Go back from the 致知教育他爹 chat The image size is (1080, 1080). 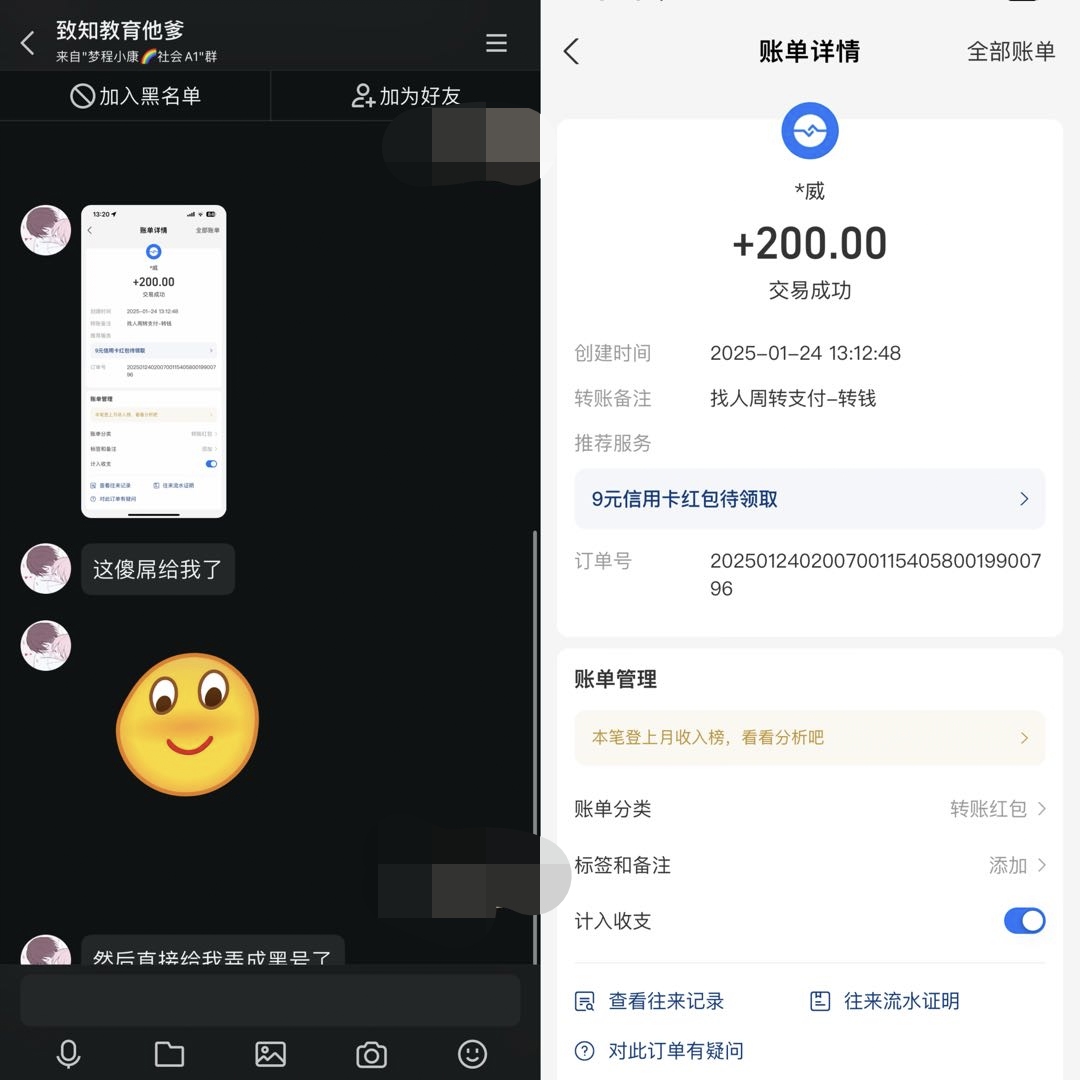pos(28,43)
